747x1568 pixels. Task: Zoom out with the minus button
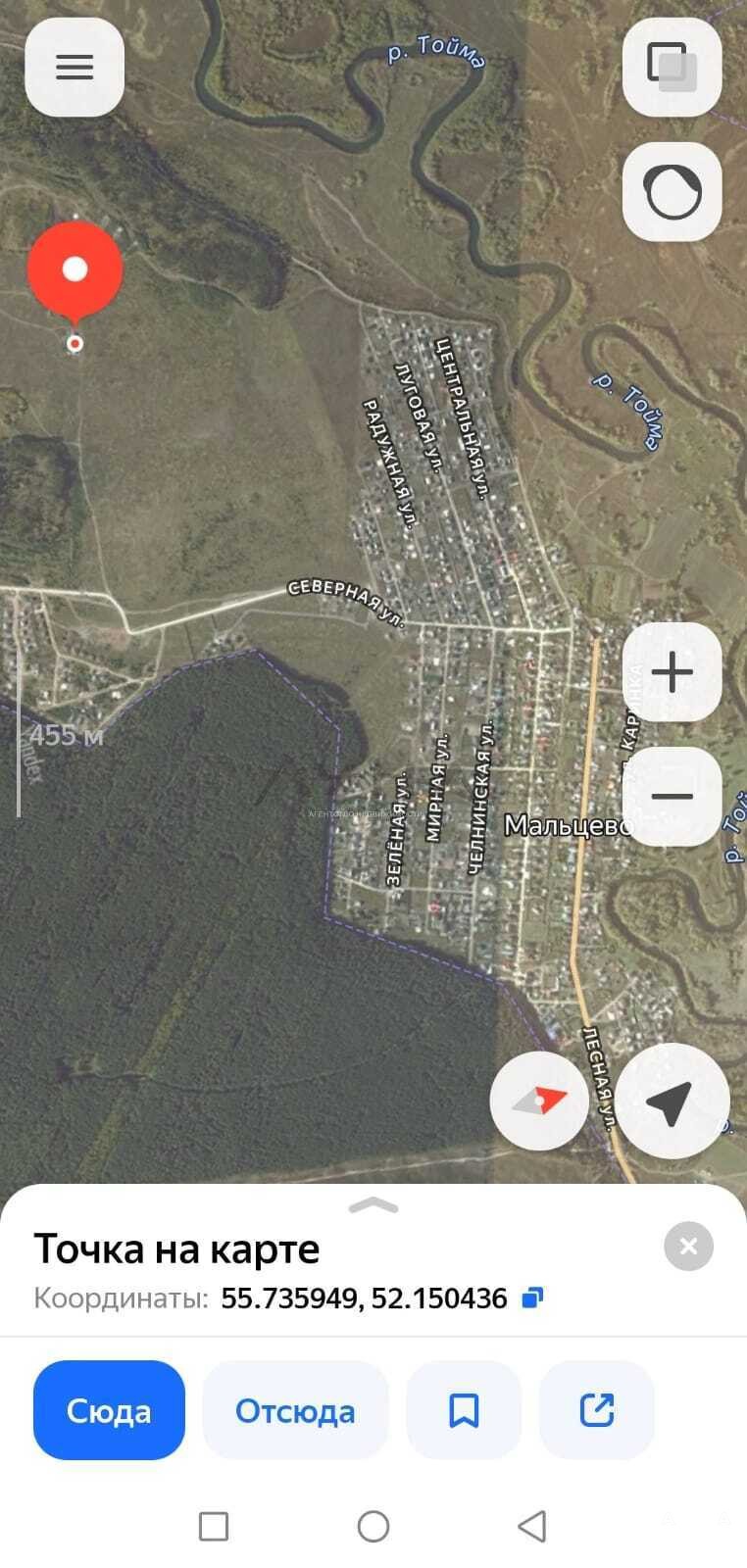tap(672, 797)
